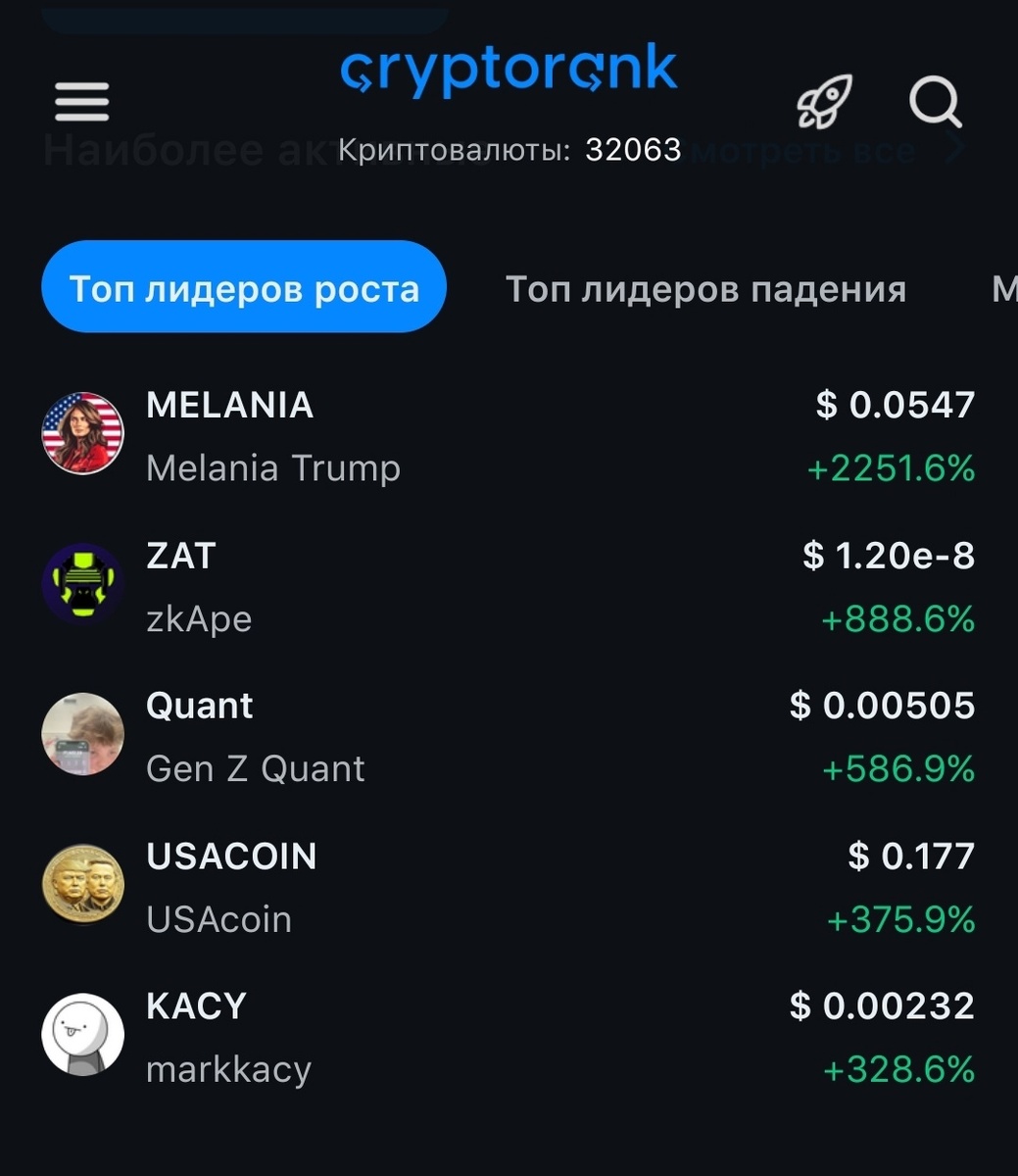The height and width of the screenshot is (1176, 1018).
Task: Select the Топ лидеров роста tab
Action: 244,288
